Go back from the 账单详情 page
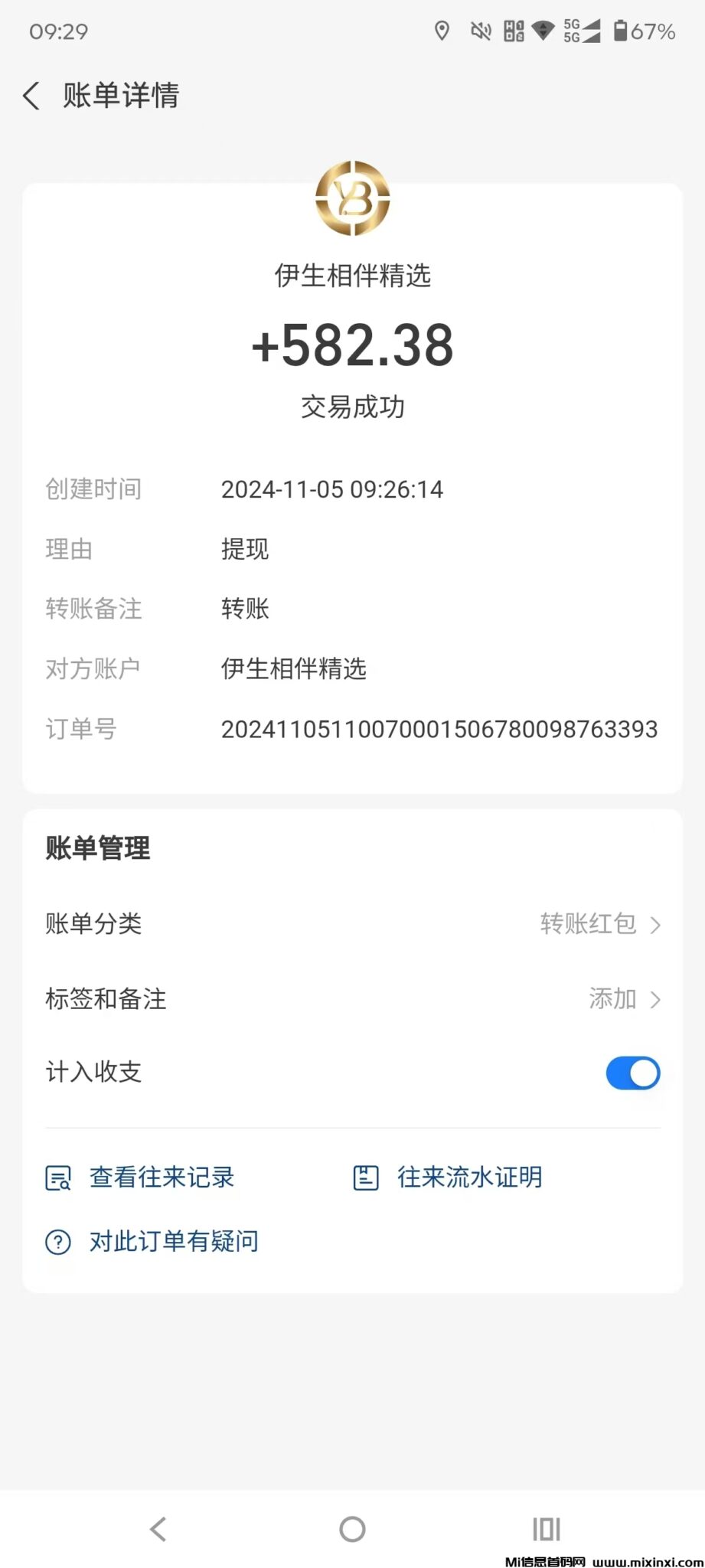Image resolution: width=705 pixels, height=1568 pixels. (x=31, y=96)
